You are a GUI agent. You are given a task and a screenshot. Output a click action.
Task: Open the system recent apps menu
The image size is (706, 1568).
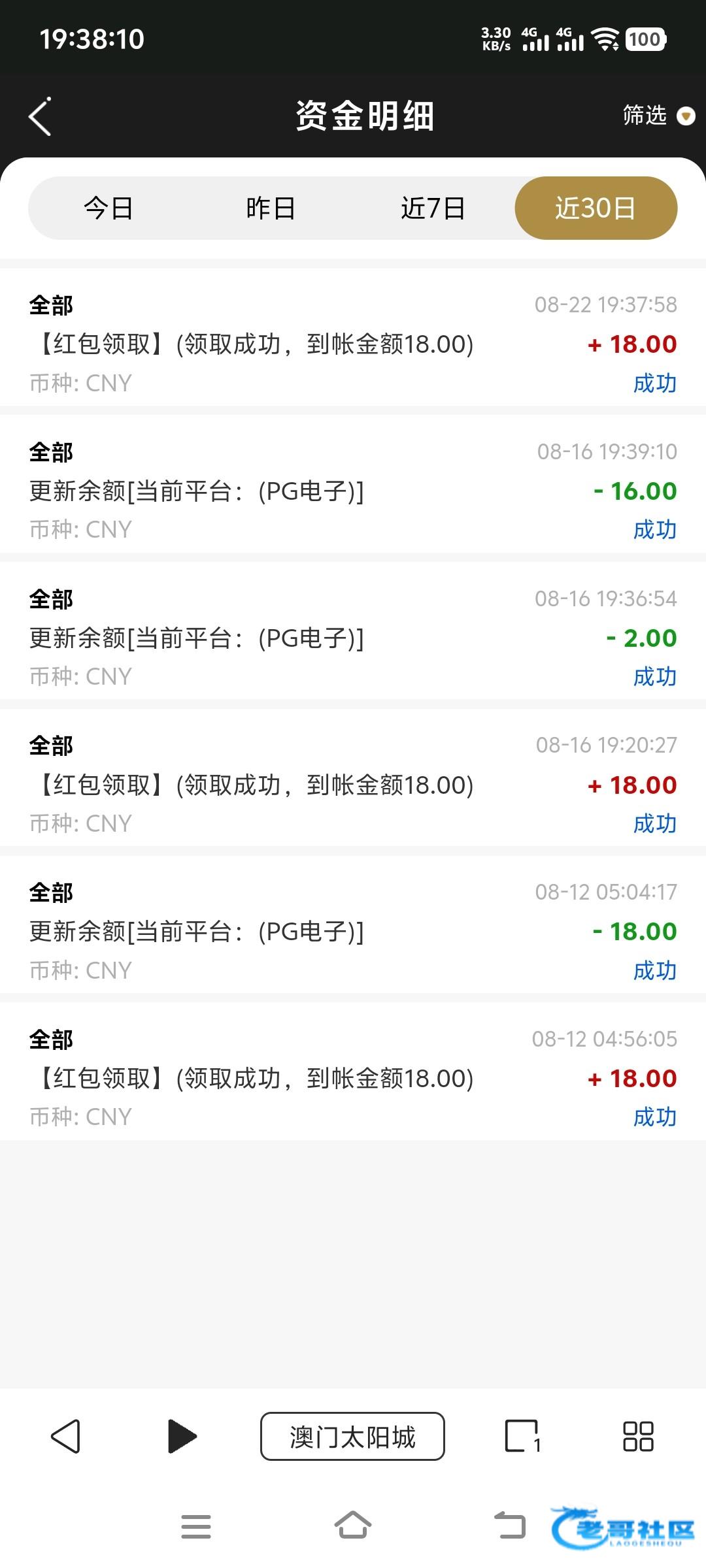coord(196,1526)
